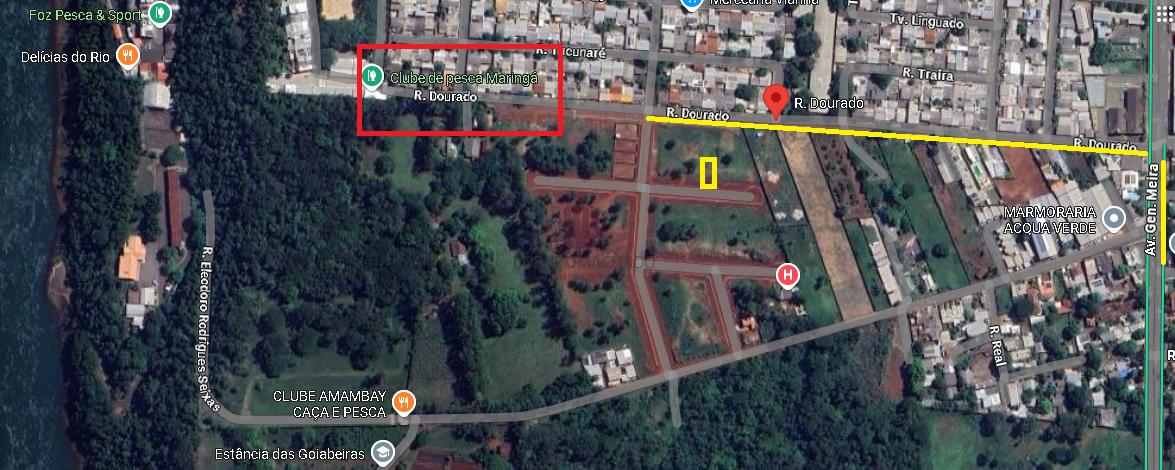Select the Delícias do Rio restaurant pin
This screenshot has height=470, width=1175.
[x=126, y=57]
